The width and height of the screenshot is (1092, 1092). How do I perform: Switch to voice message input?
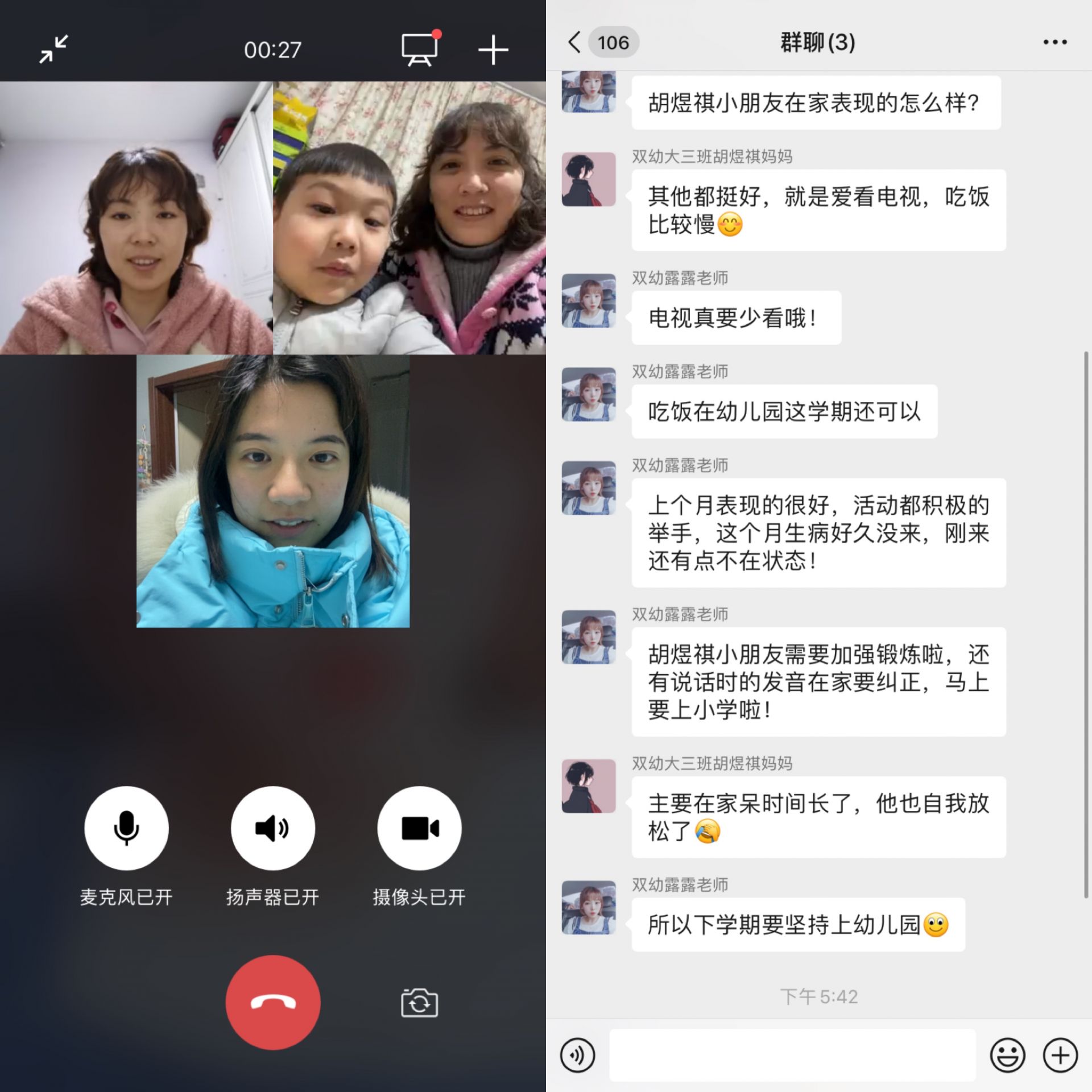(577, 1055)
